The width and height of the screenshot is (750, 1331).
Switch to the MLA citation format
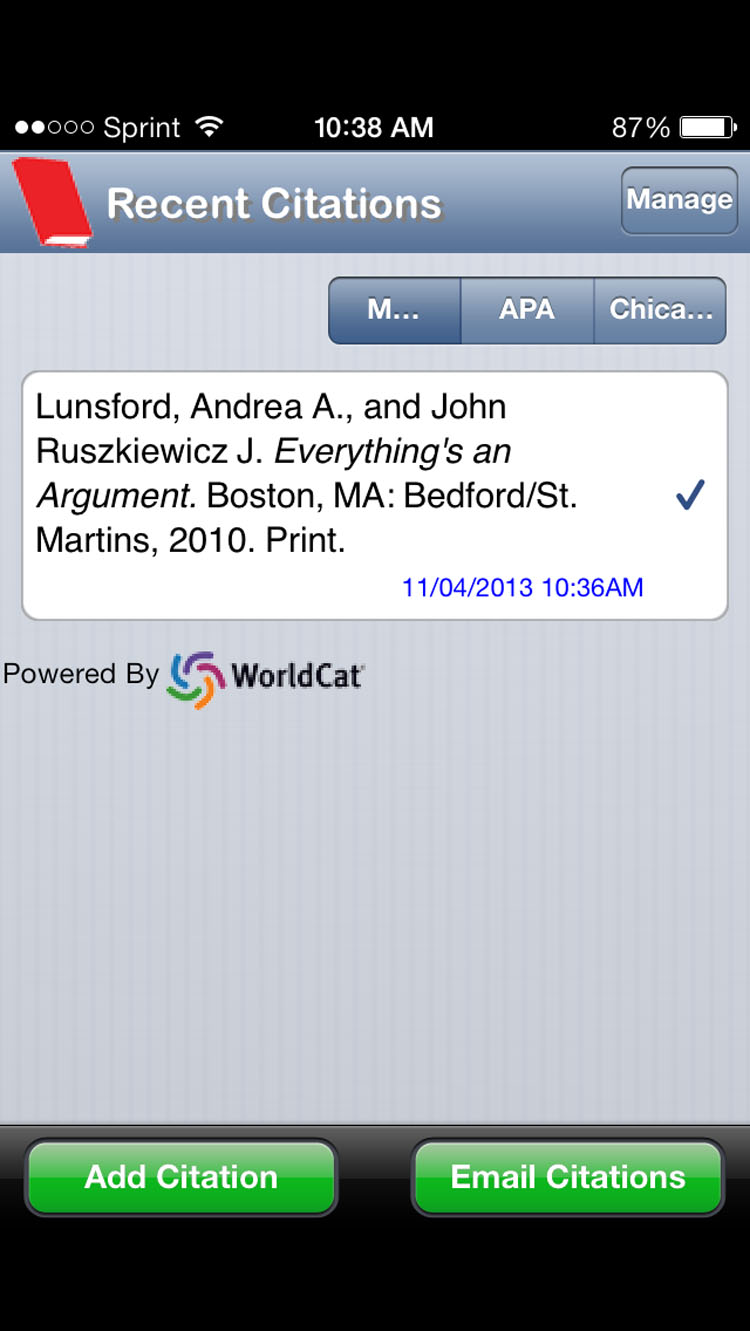point(394,310)
